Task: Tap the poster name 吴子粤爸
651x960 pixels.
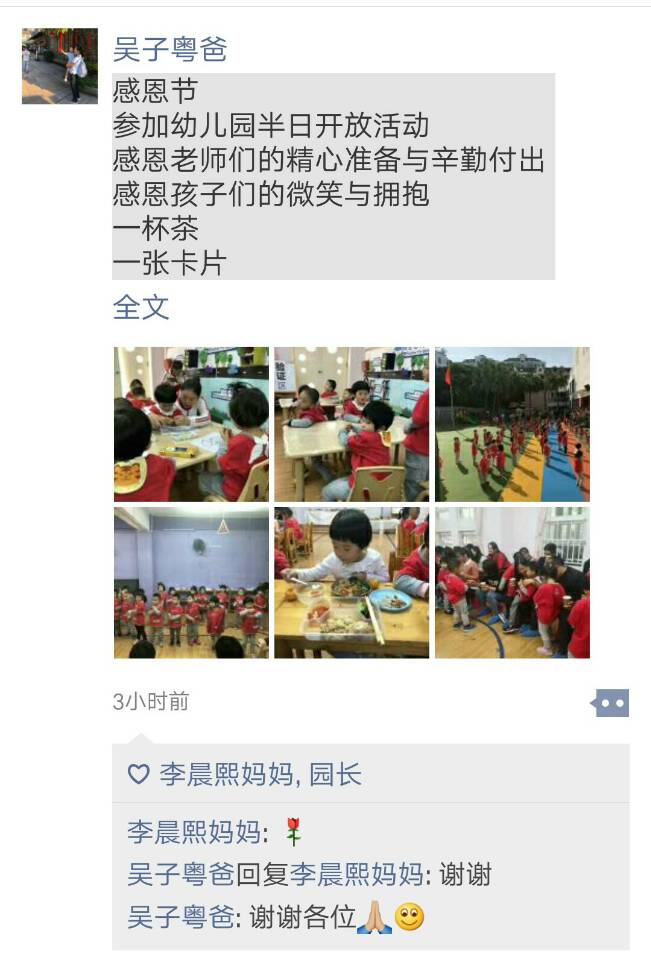Action: 170,49
